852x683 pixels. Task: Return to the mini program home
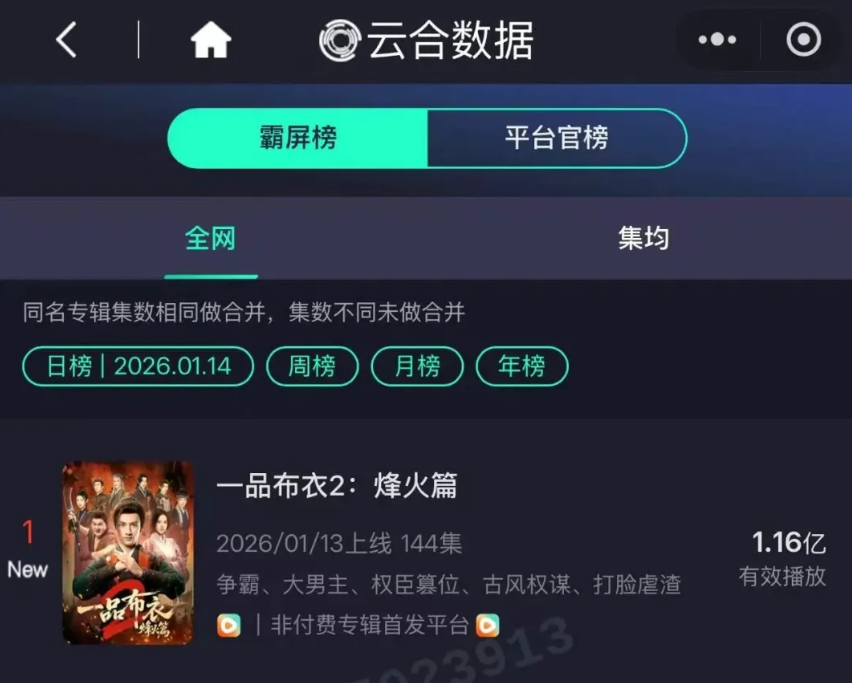[x=210, y=41]
